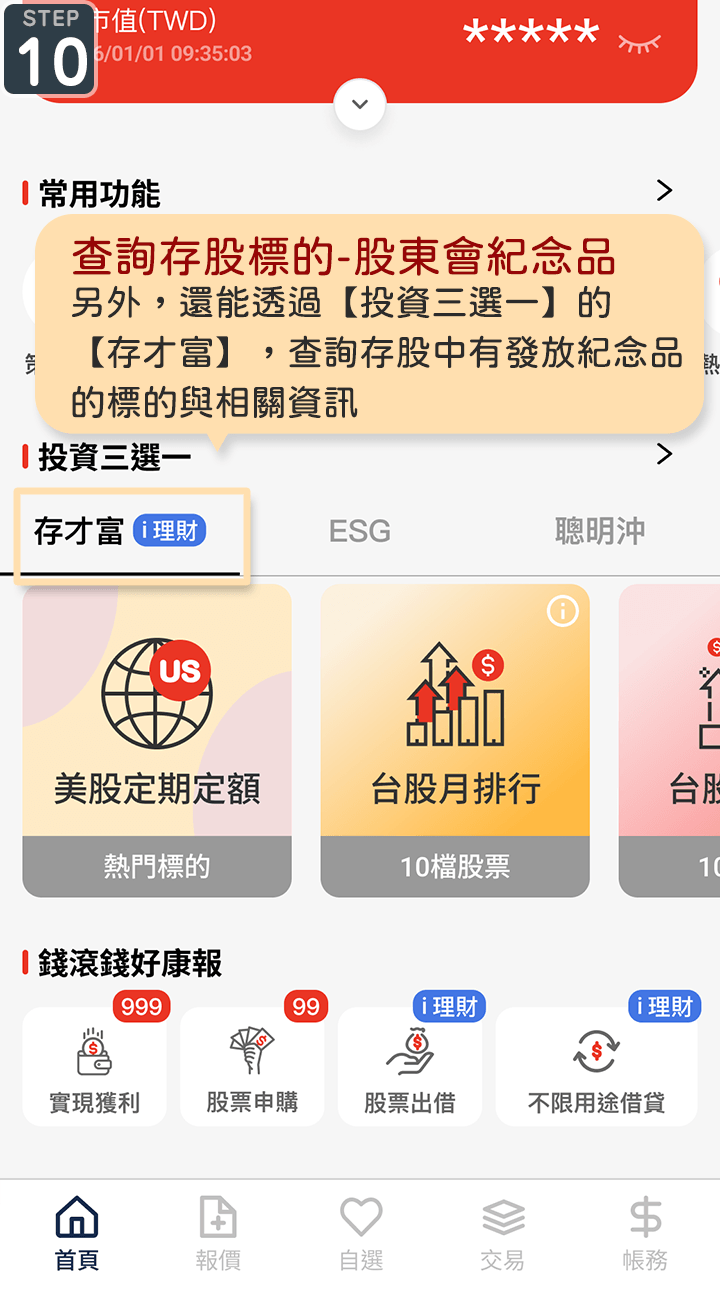The height and width of the screenshot is (1300, 720).
Task: Switch to the 自選 tab
Action: (x=361, y=1235)
